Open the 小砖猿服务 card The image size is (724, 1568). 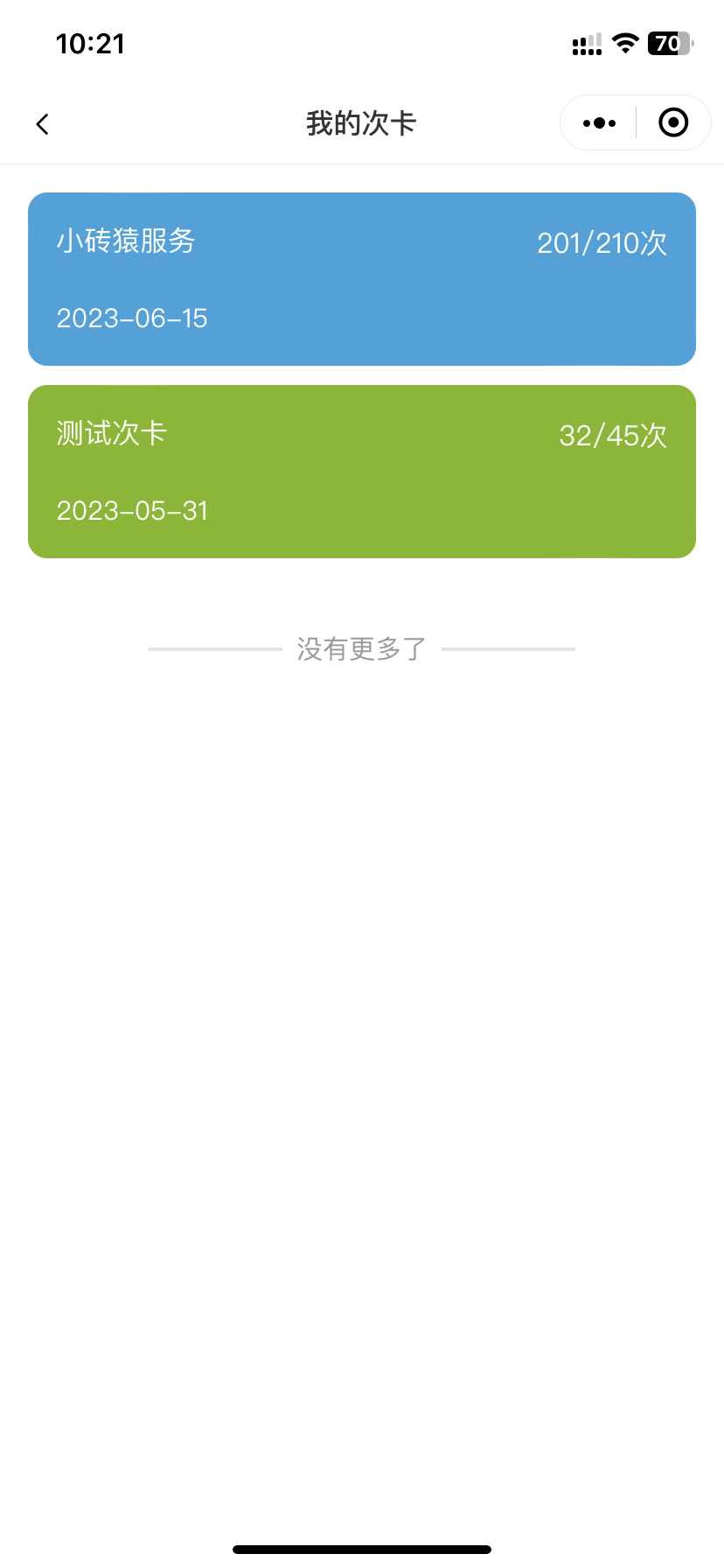coord(362,279)
